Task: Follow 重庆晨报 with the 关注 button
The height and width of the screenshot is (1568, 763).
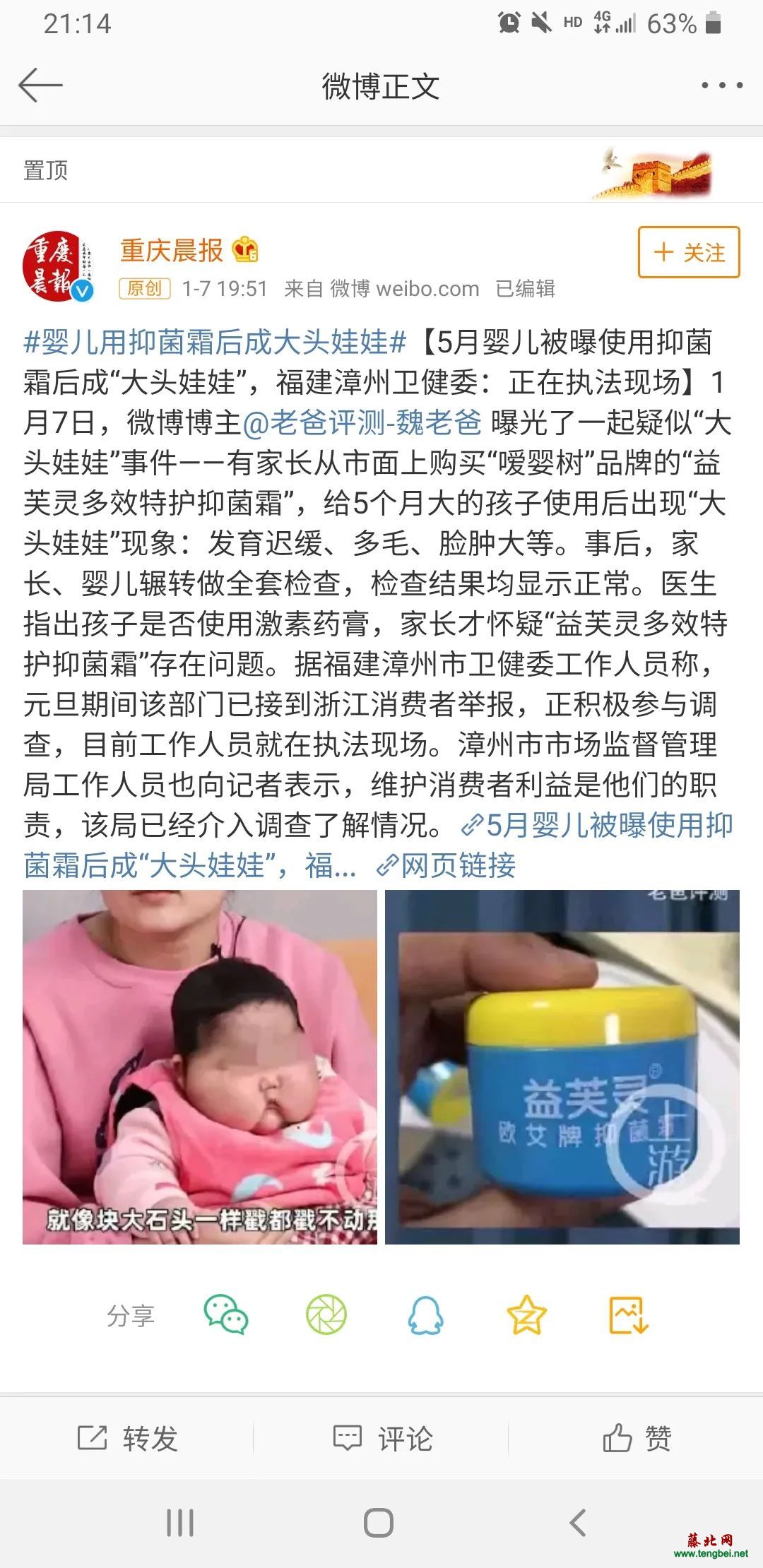Action: 689,252
